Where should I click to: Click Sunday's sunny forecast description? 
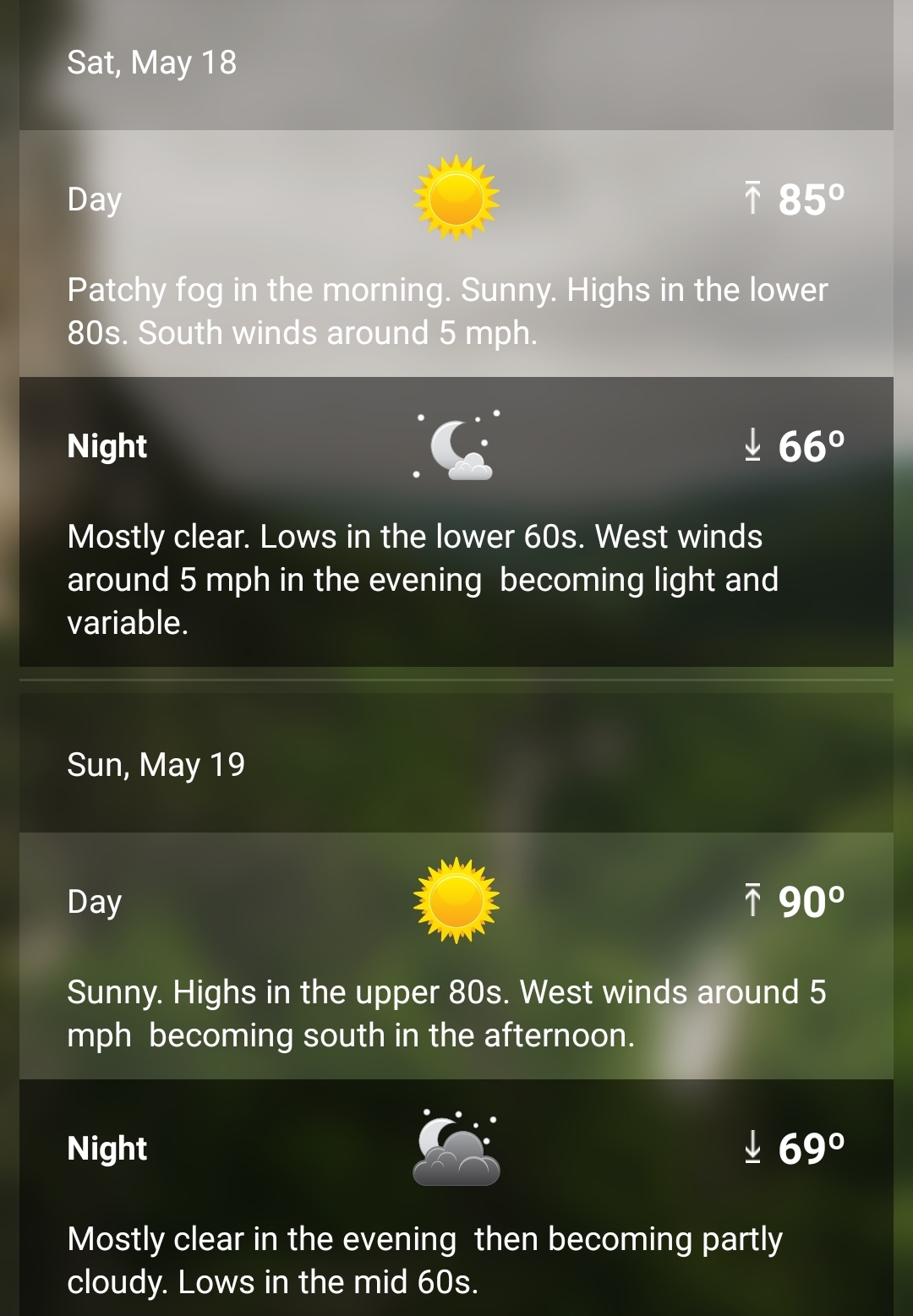coord(446,1013)
